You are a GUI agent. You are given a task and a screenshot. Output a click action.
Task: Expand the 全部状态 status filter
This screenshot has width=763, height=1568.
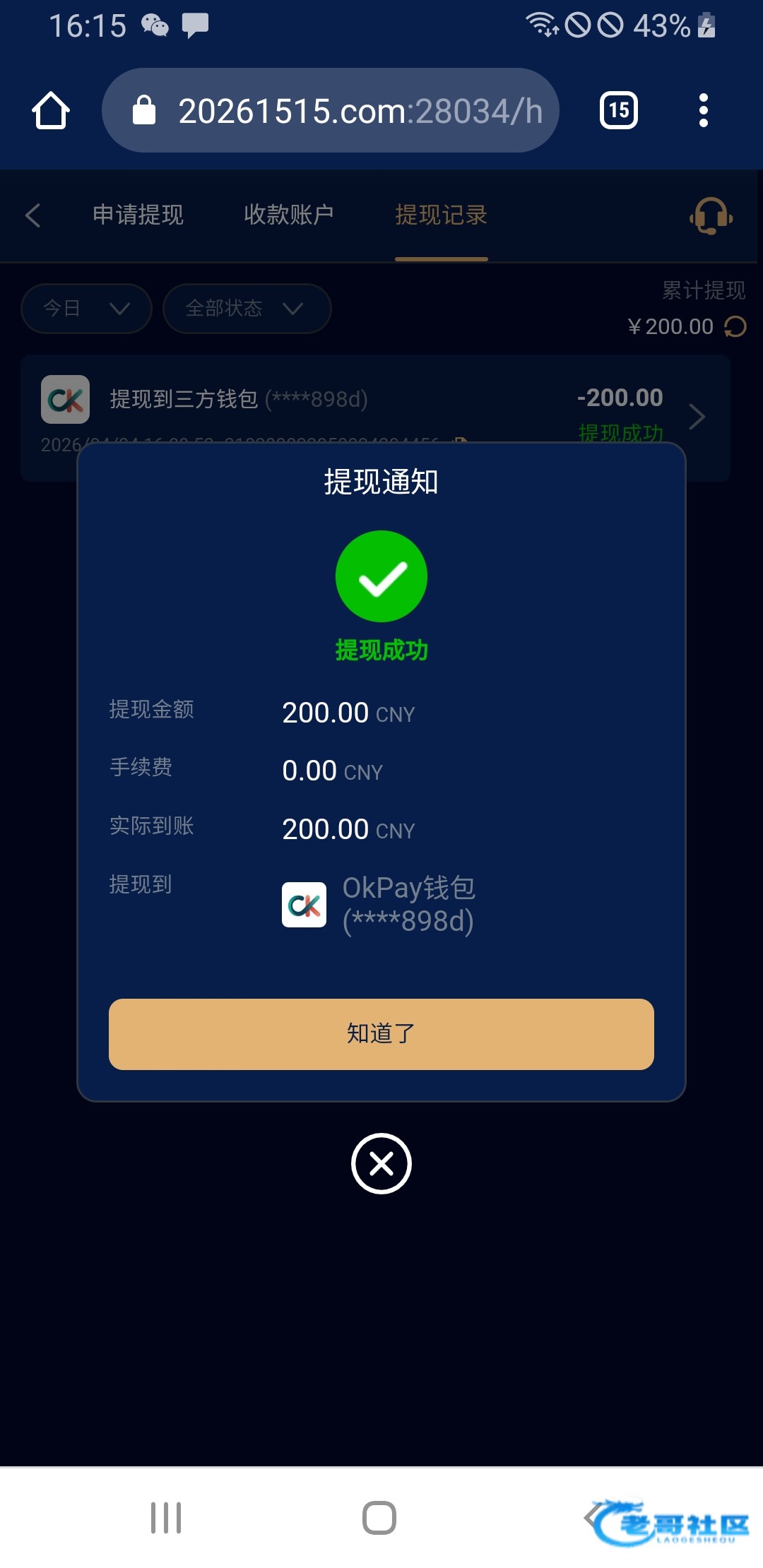click(x=247, y=309)
